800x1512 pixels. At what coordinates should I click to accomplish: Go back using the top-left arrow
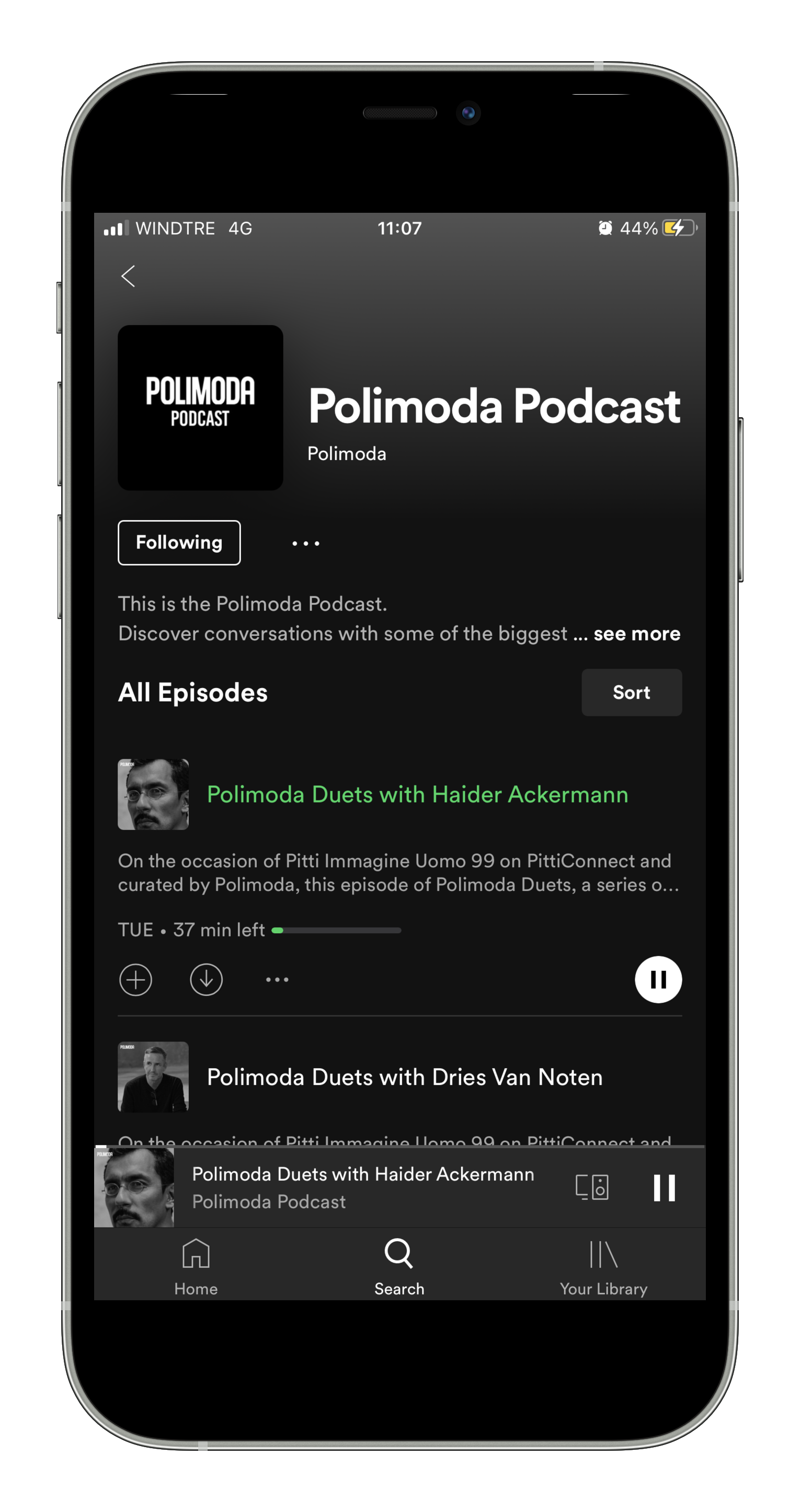coord(128,276)
